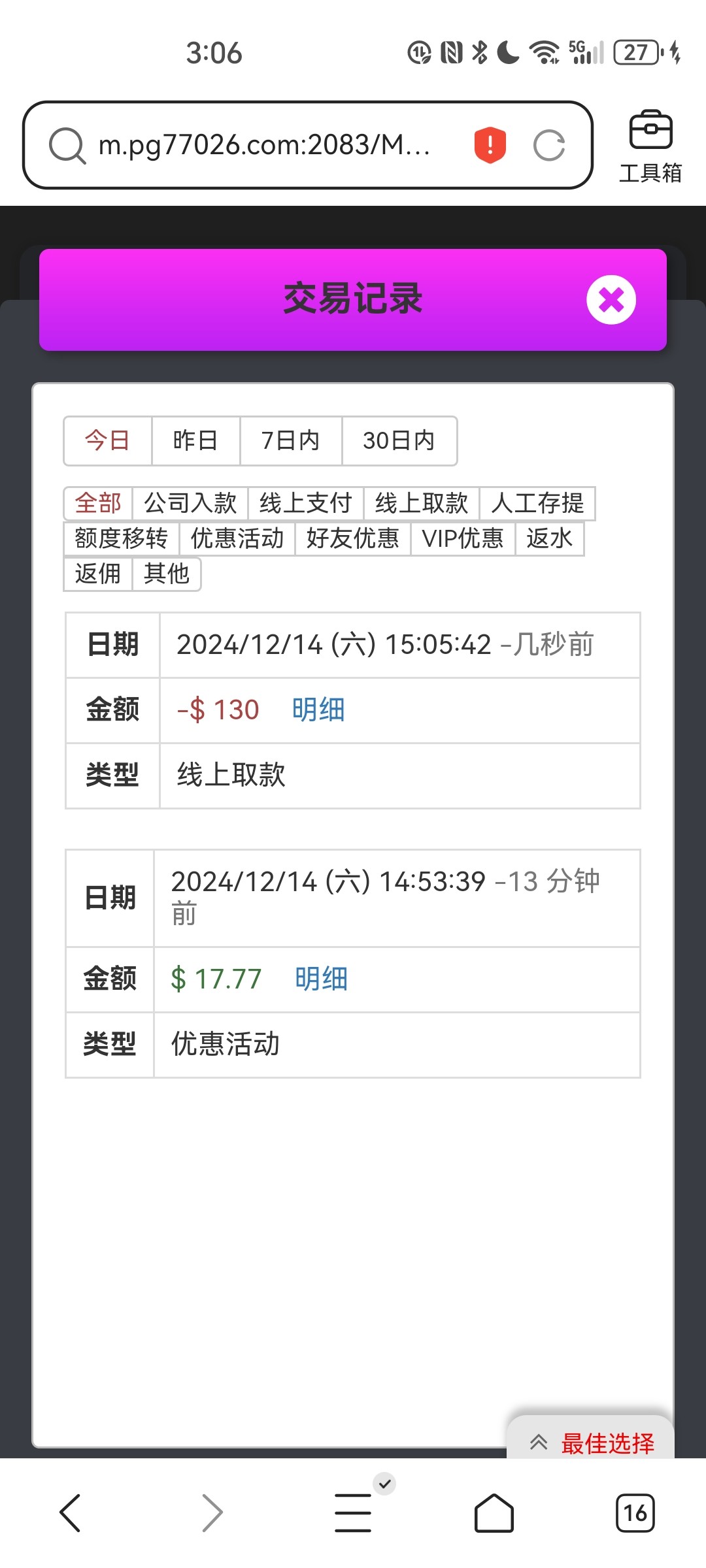Show 好友优惠 records

click(353, 538)
